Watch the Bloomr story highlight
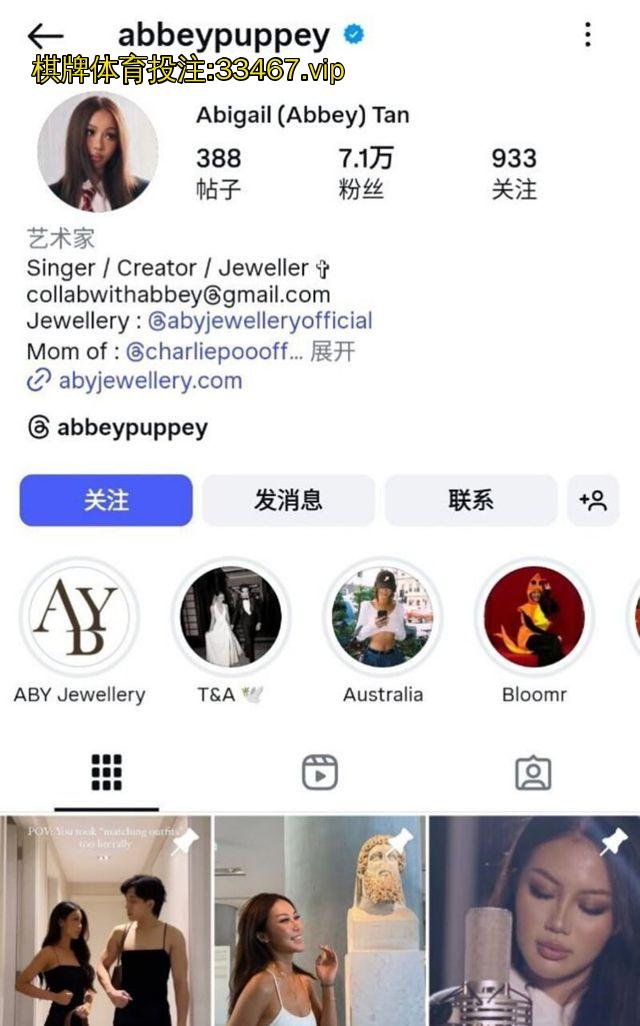The width and height of the screenshot is (640, 1026). [534, 617]
